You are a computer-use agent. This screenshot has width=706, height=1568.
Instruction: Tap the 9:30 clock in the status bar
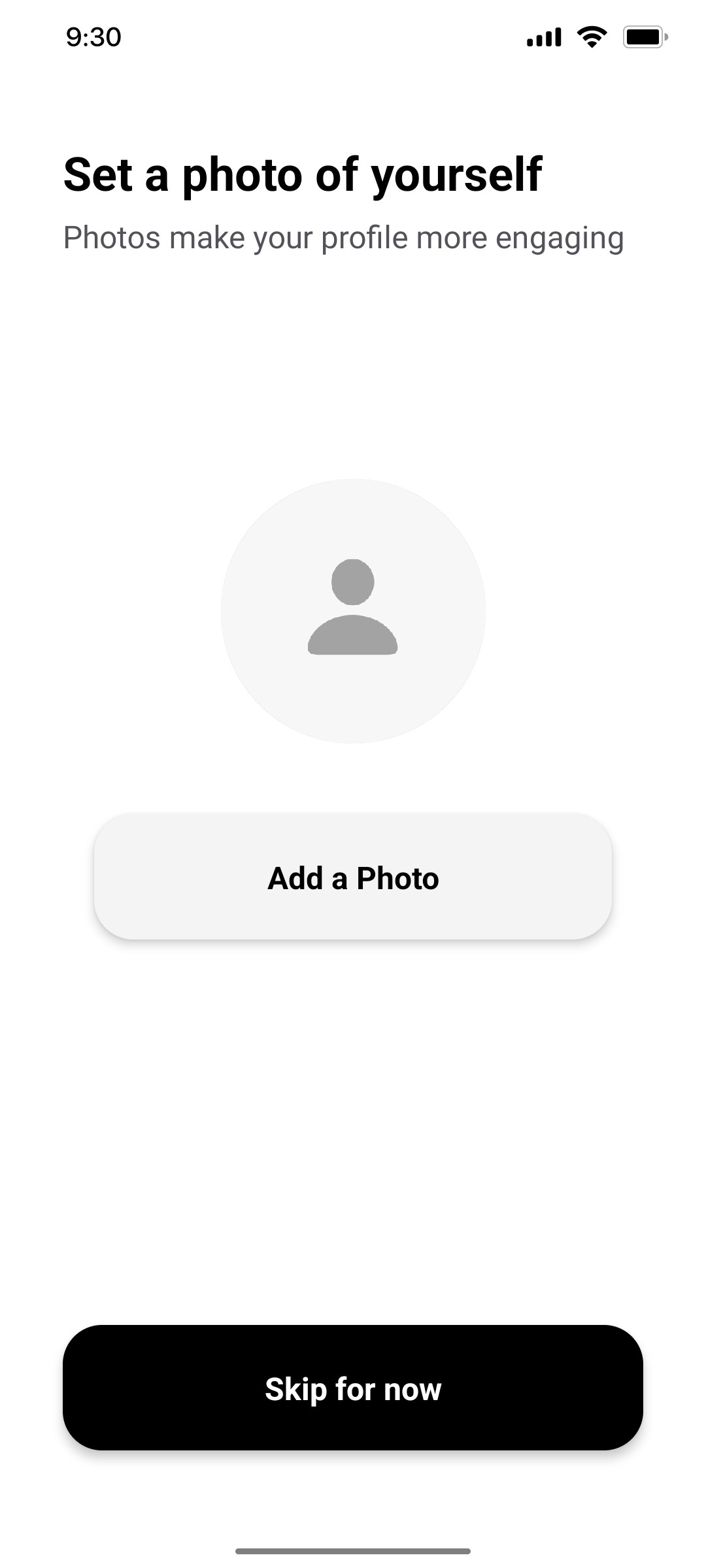(93, 37)
